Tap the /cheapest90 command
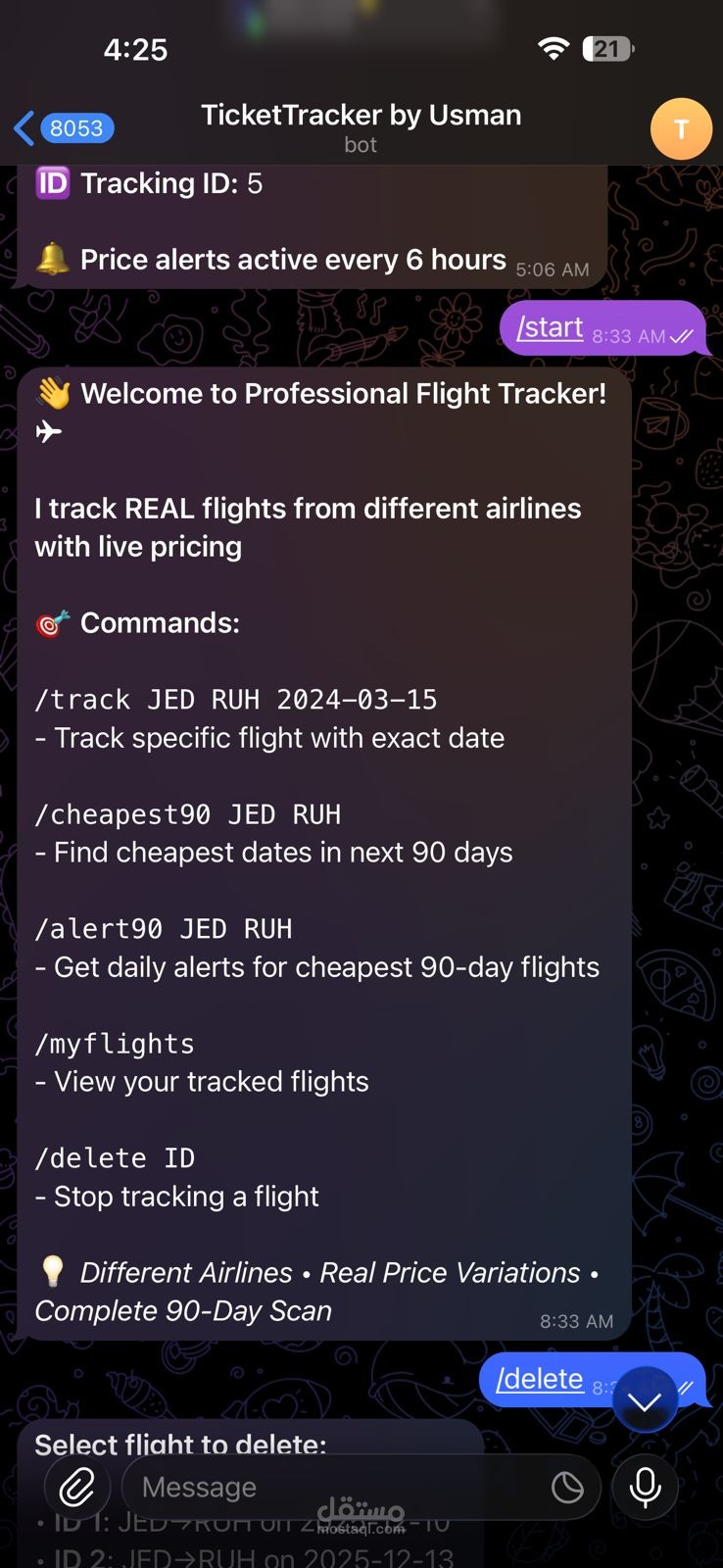The image size is (723, 1568). click(122, 814)
